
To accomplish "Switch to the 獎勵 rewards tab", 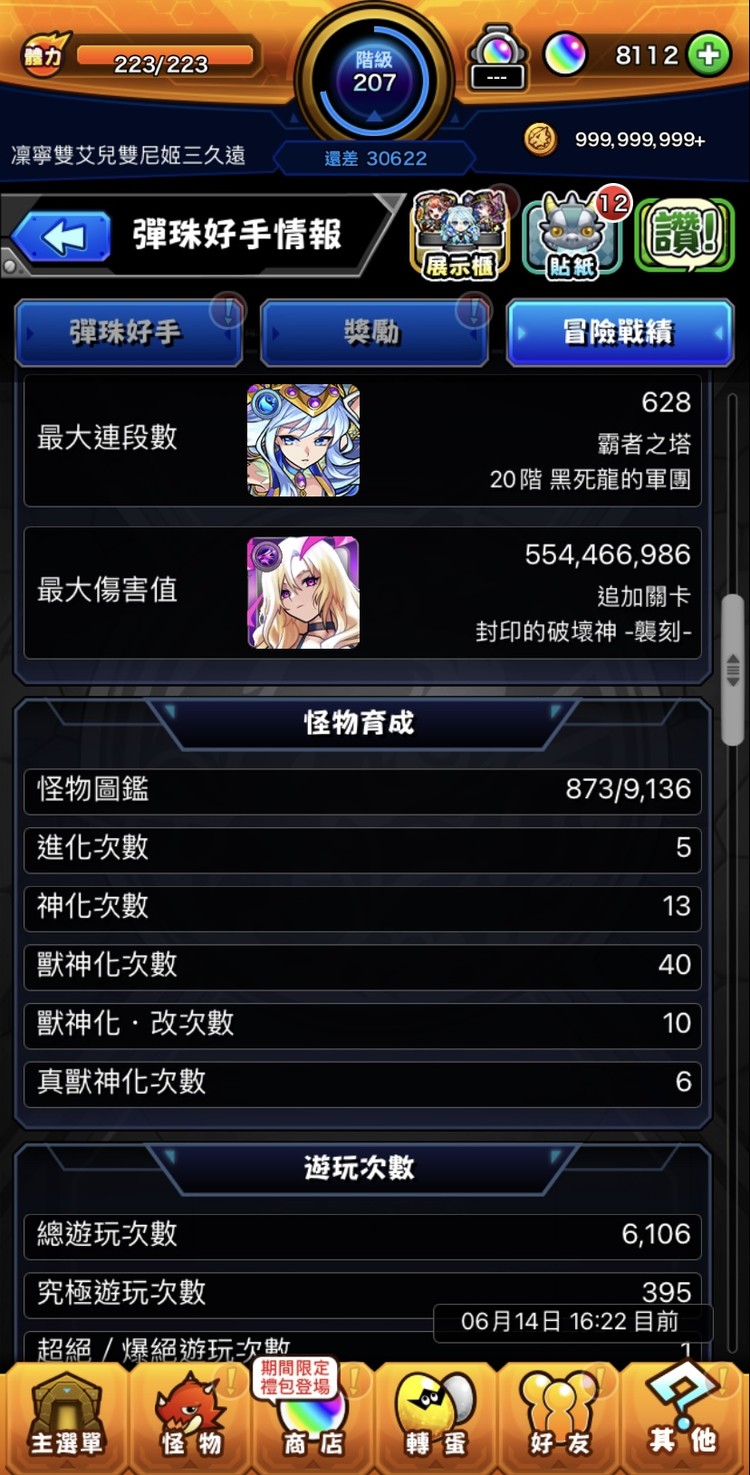I will tap(374, 332).
